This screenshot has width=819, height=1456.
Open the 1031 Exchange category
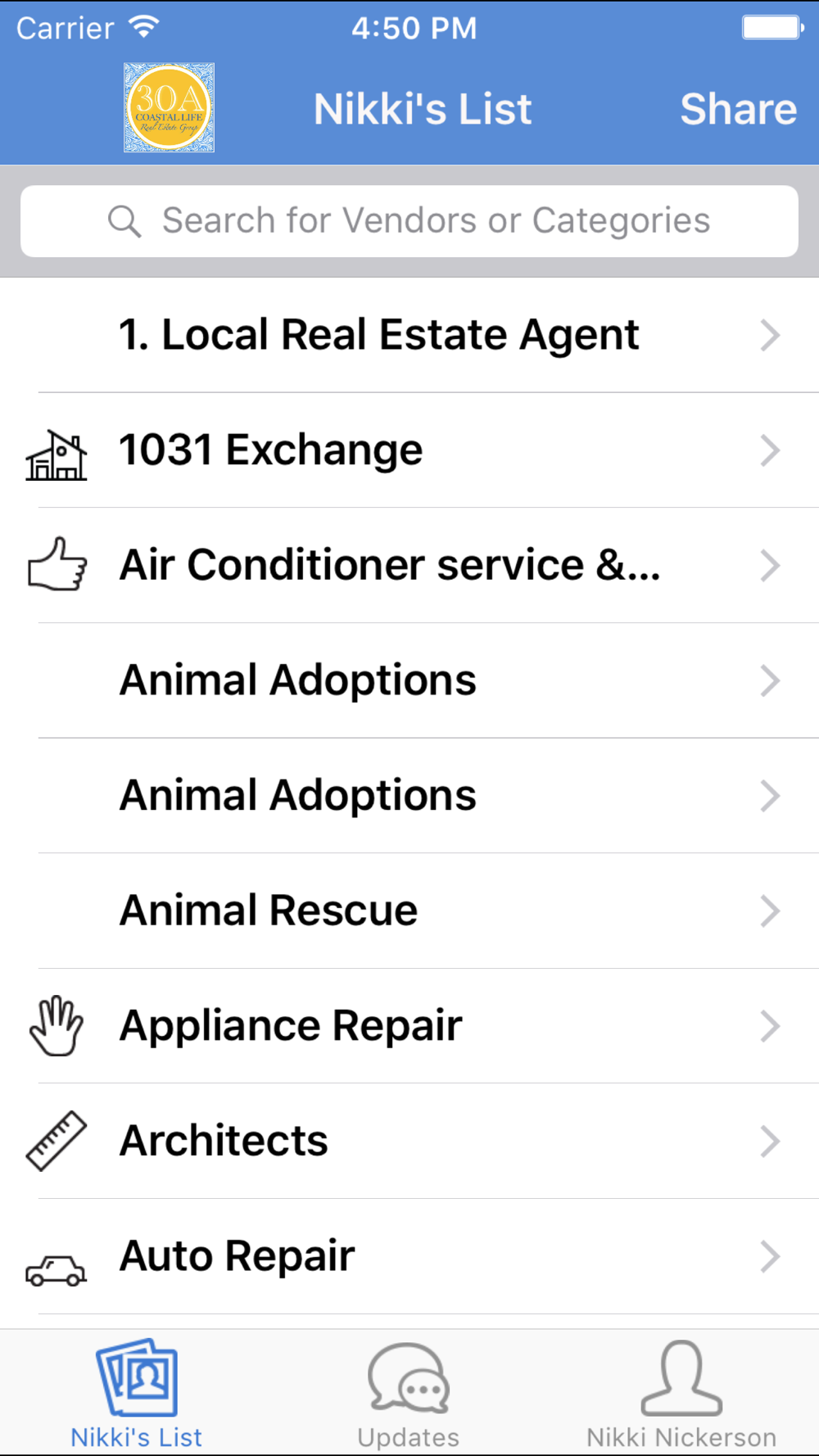409,450
